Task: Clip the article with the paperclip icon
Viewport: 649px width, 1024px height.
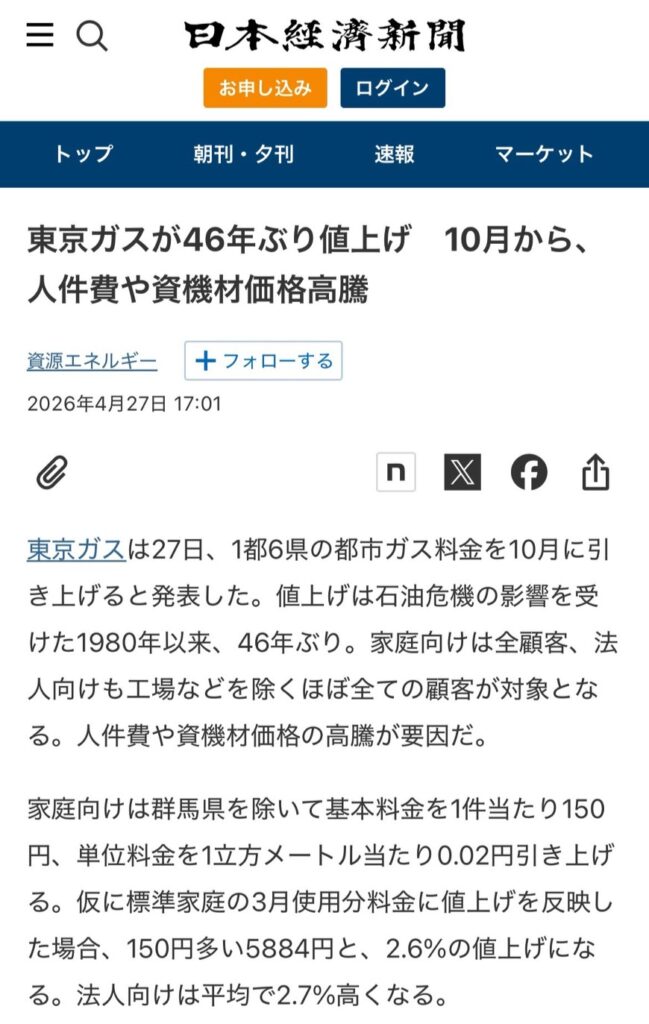Action: [x=52, y=472]
